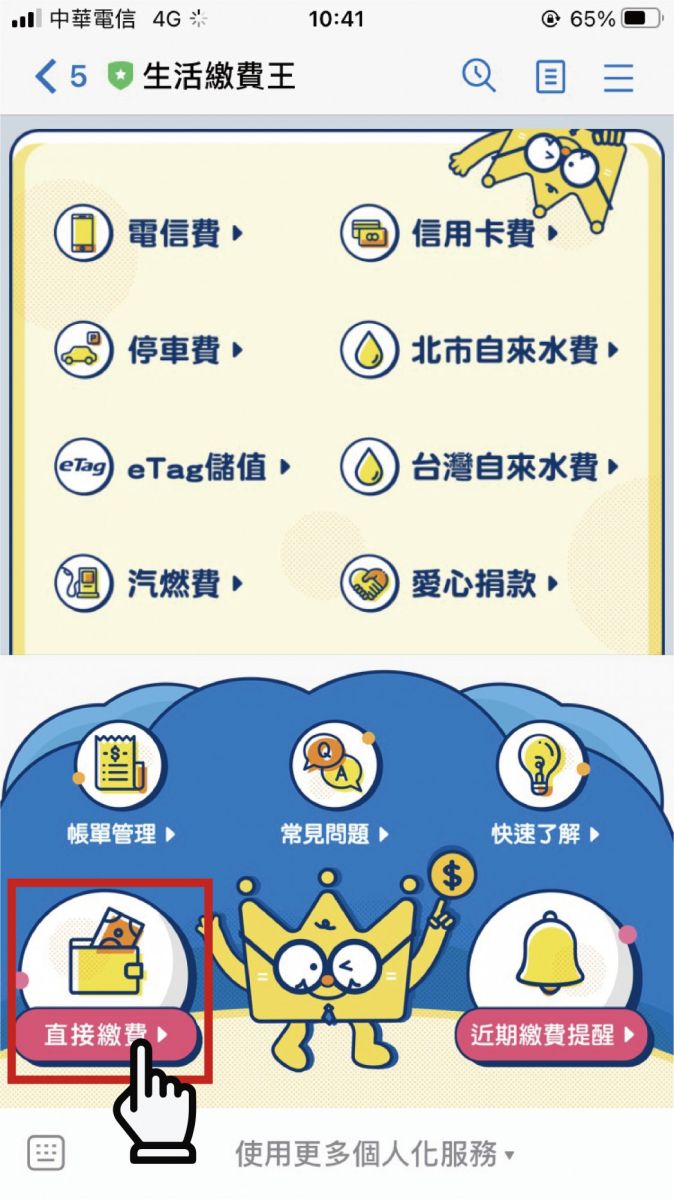This screenshot has height=1200, width=674.
Task: Open 快速了解 quick guide
Action: point(545,790)
